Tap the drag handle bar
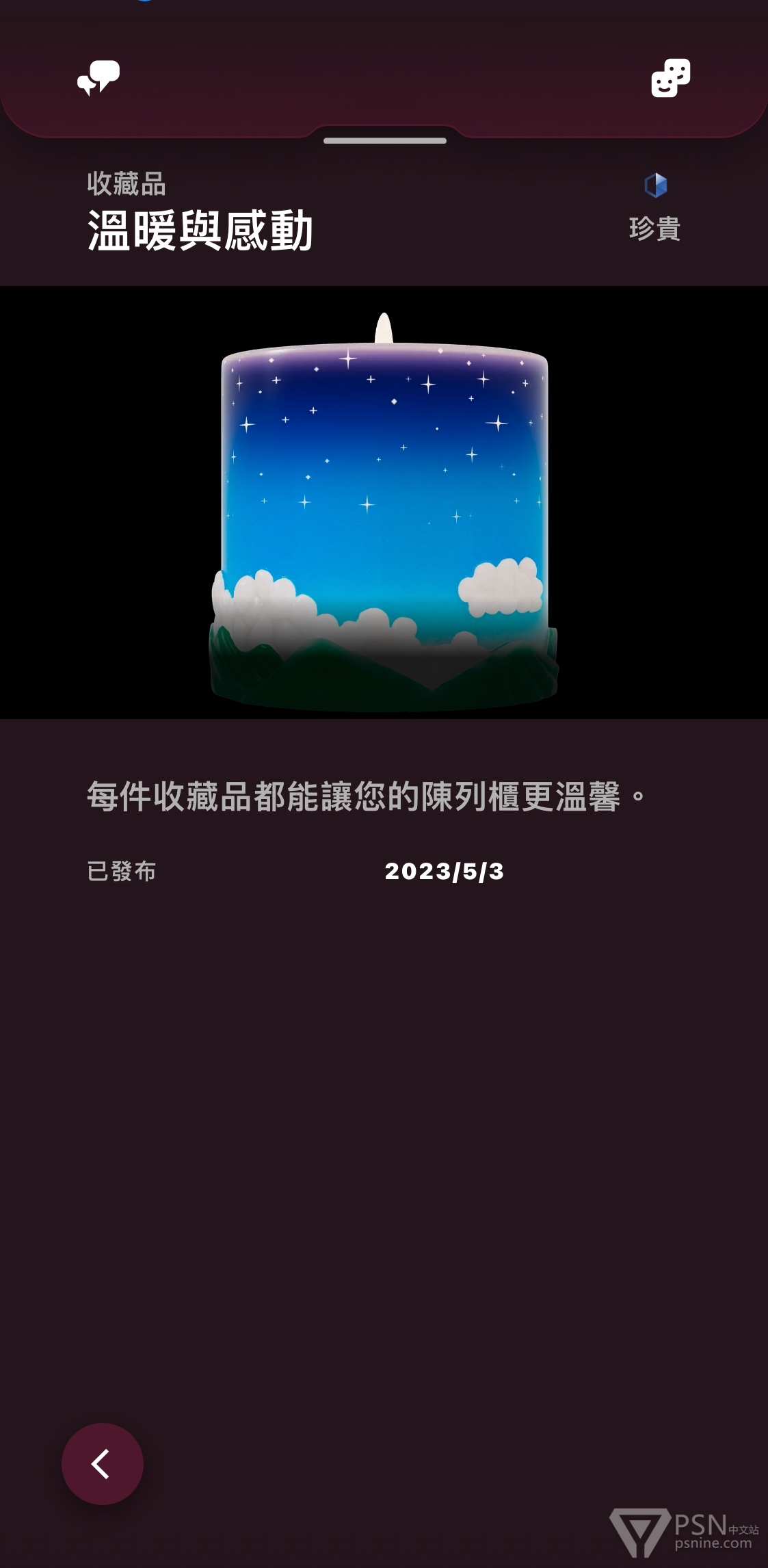 pos(385,140)
